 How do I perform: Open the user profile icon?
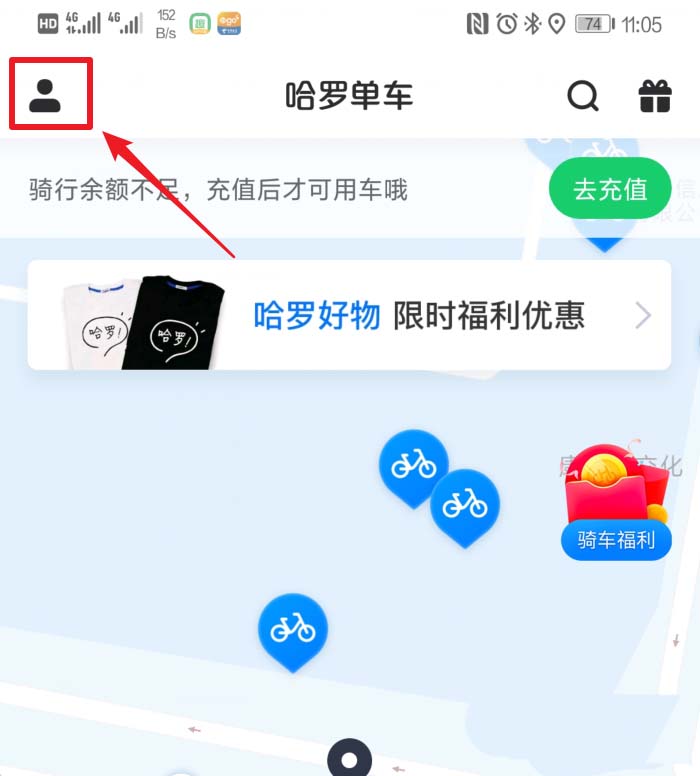(x=45, y=95)
